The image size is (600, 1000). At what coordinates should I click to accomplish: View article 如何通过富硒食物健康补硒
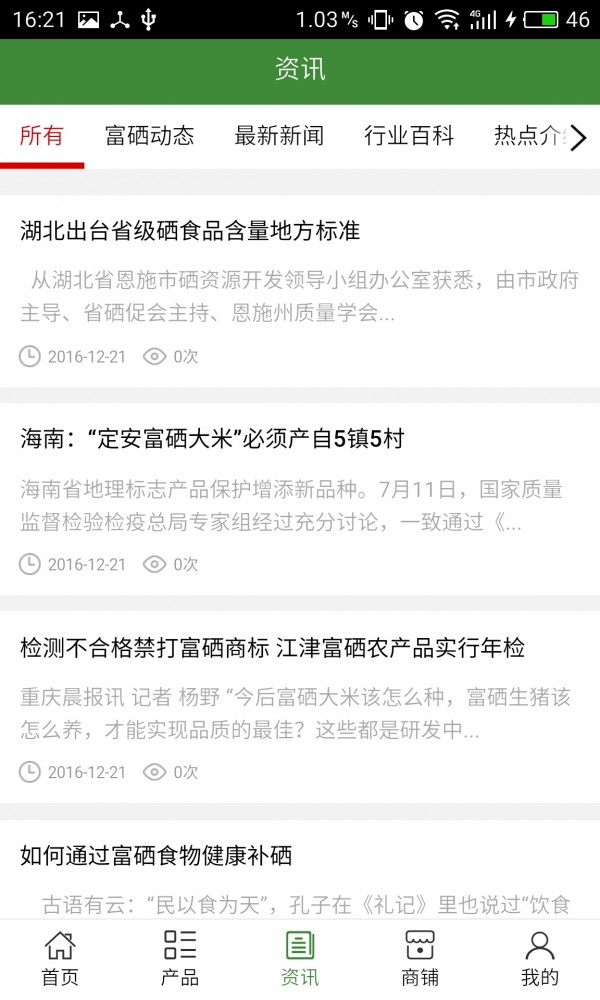pos(156,855)
